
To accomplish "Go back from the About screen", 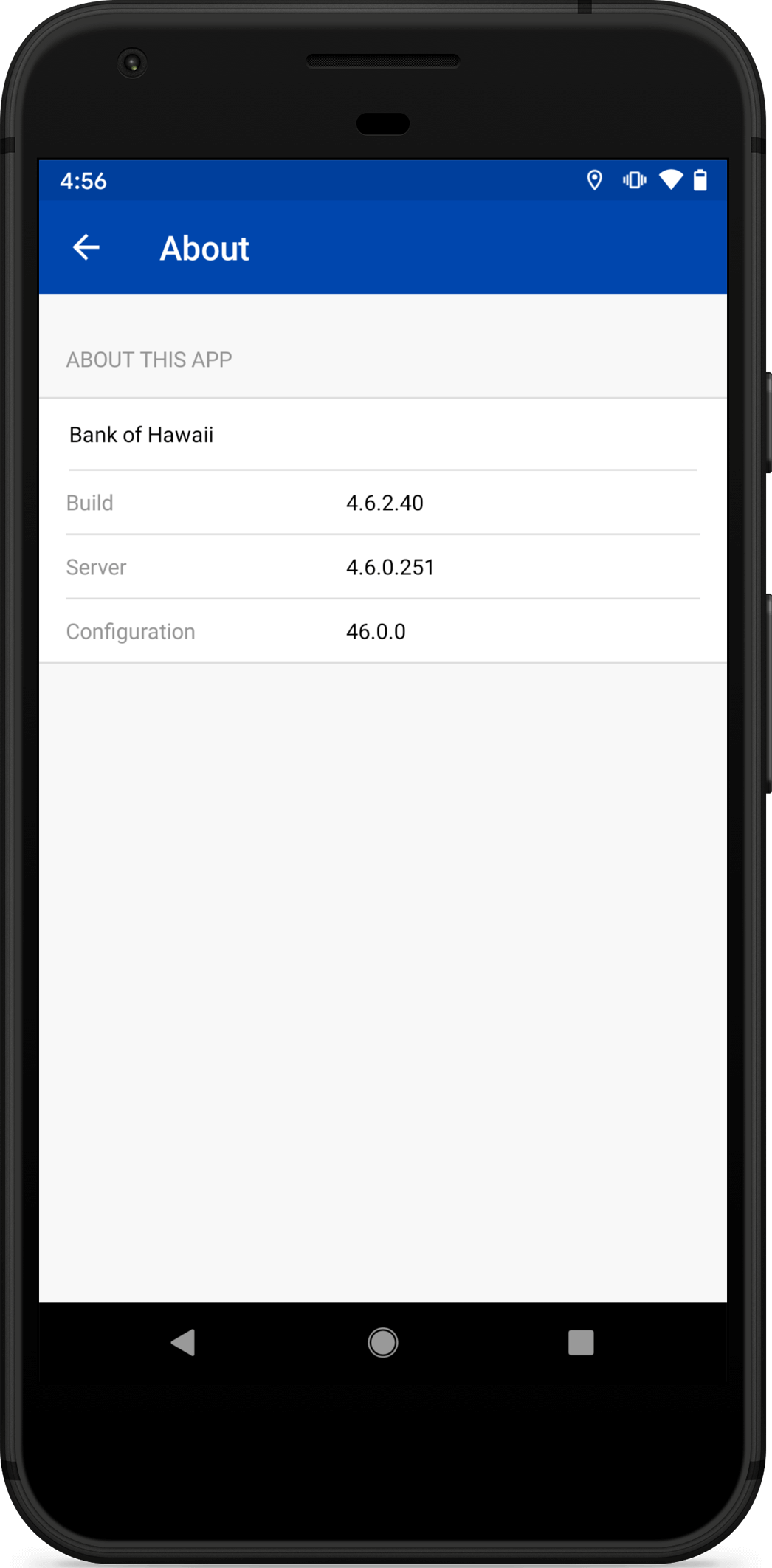I will pos(86,247).
